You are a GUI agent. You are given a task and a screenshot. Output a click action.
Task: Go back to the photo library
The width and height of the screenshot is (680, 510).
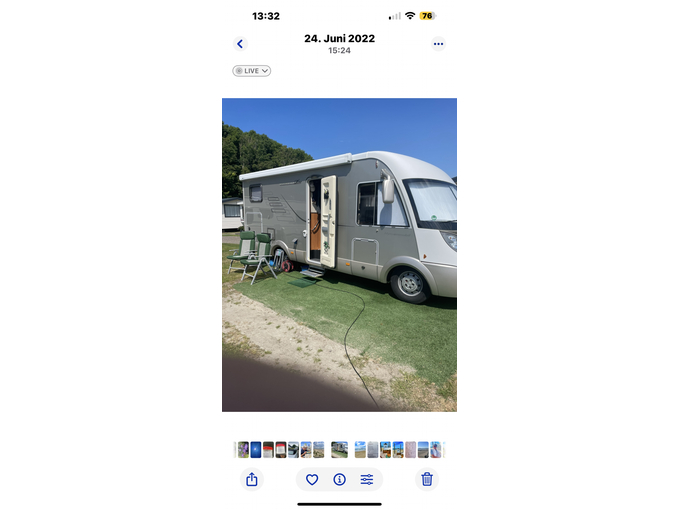tap(239, 44)
